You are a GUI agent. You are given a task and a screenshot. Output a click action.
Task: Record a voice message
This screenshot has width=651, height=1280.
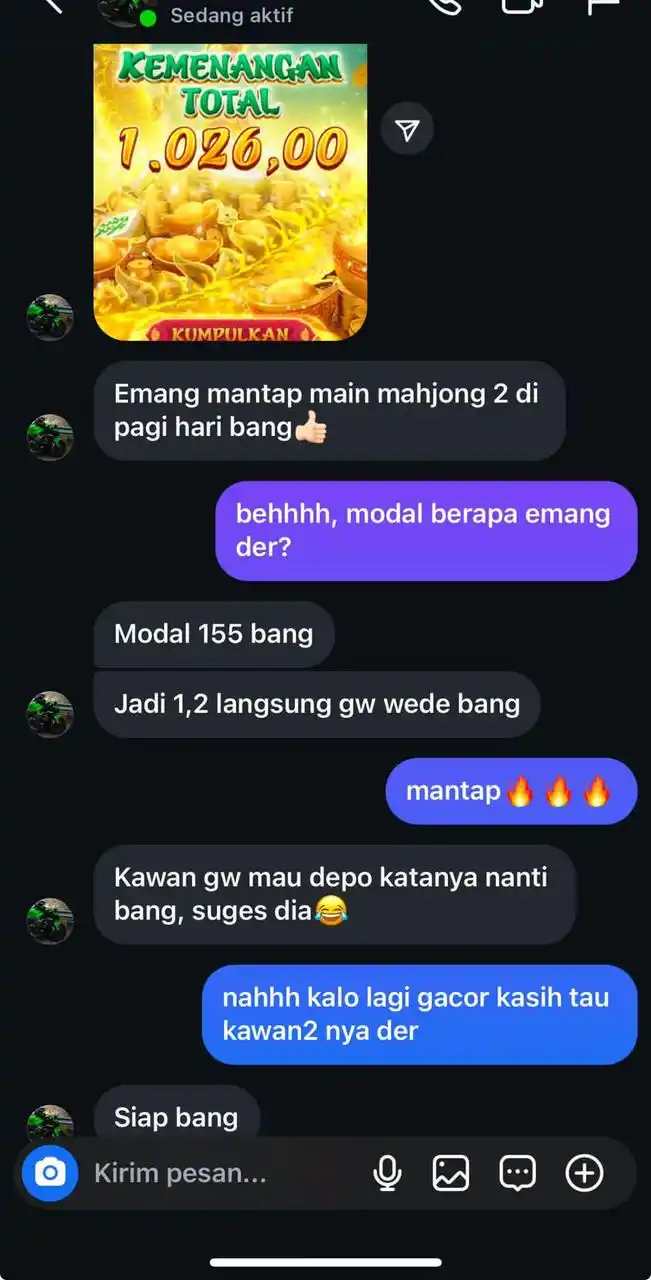click(x=387, y=1173)
